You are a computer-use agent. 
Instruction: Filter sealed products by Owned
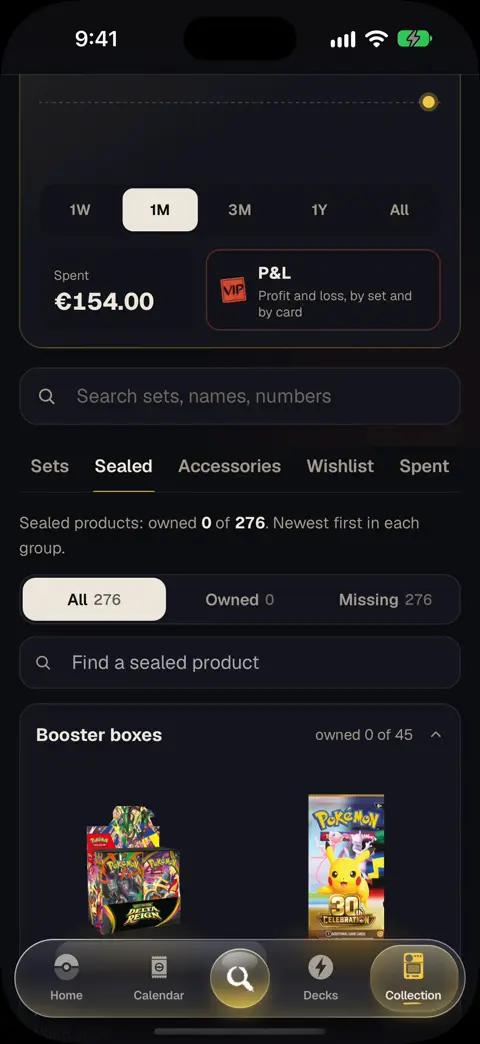pos(240,599)
